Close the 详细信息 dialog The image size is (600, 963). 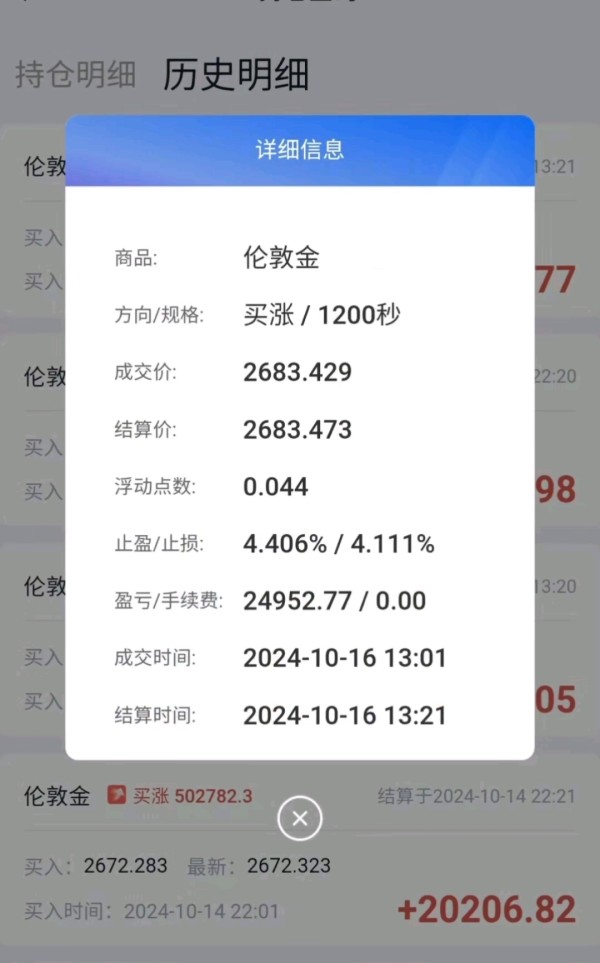click(299, 818)
